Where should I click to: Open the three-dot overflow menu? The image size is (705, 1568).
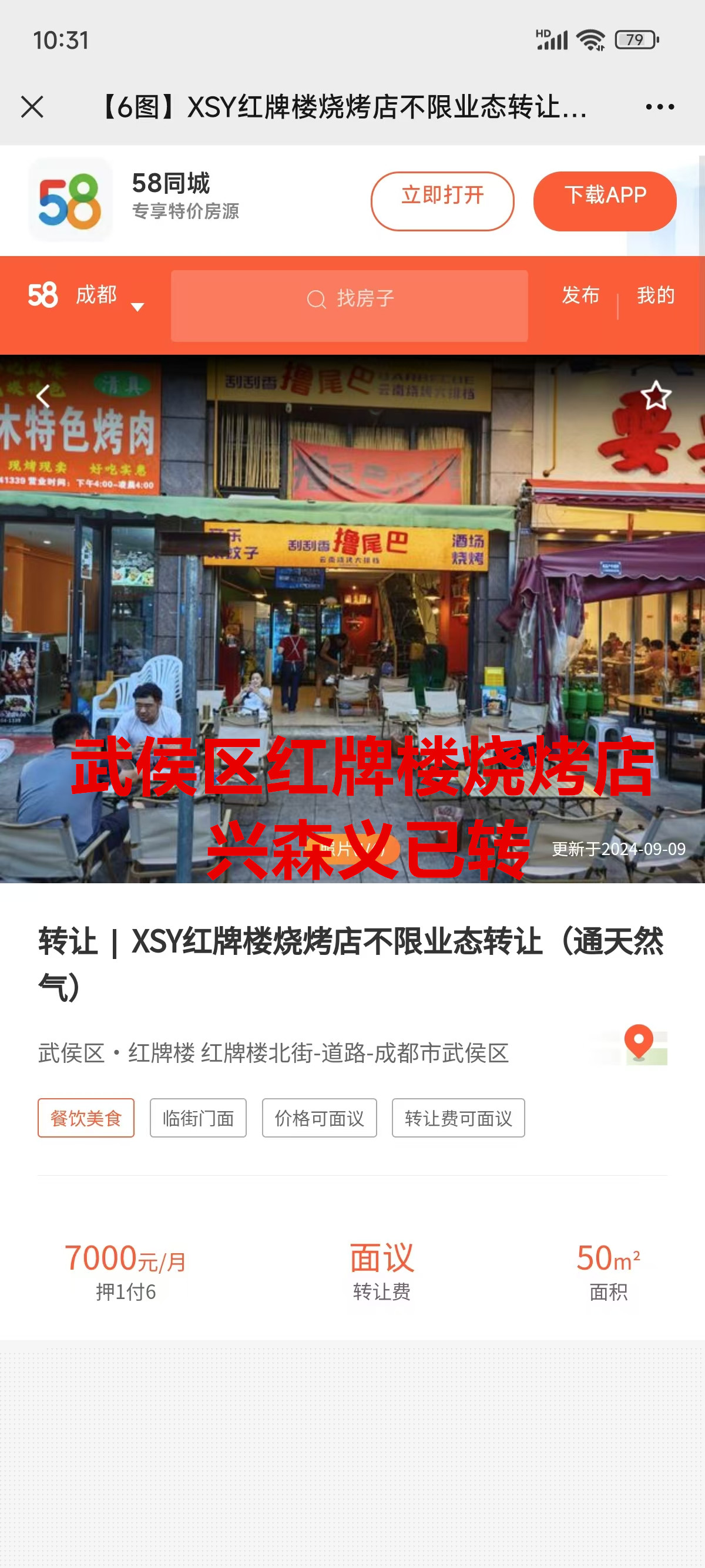[659, 107]
